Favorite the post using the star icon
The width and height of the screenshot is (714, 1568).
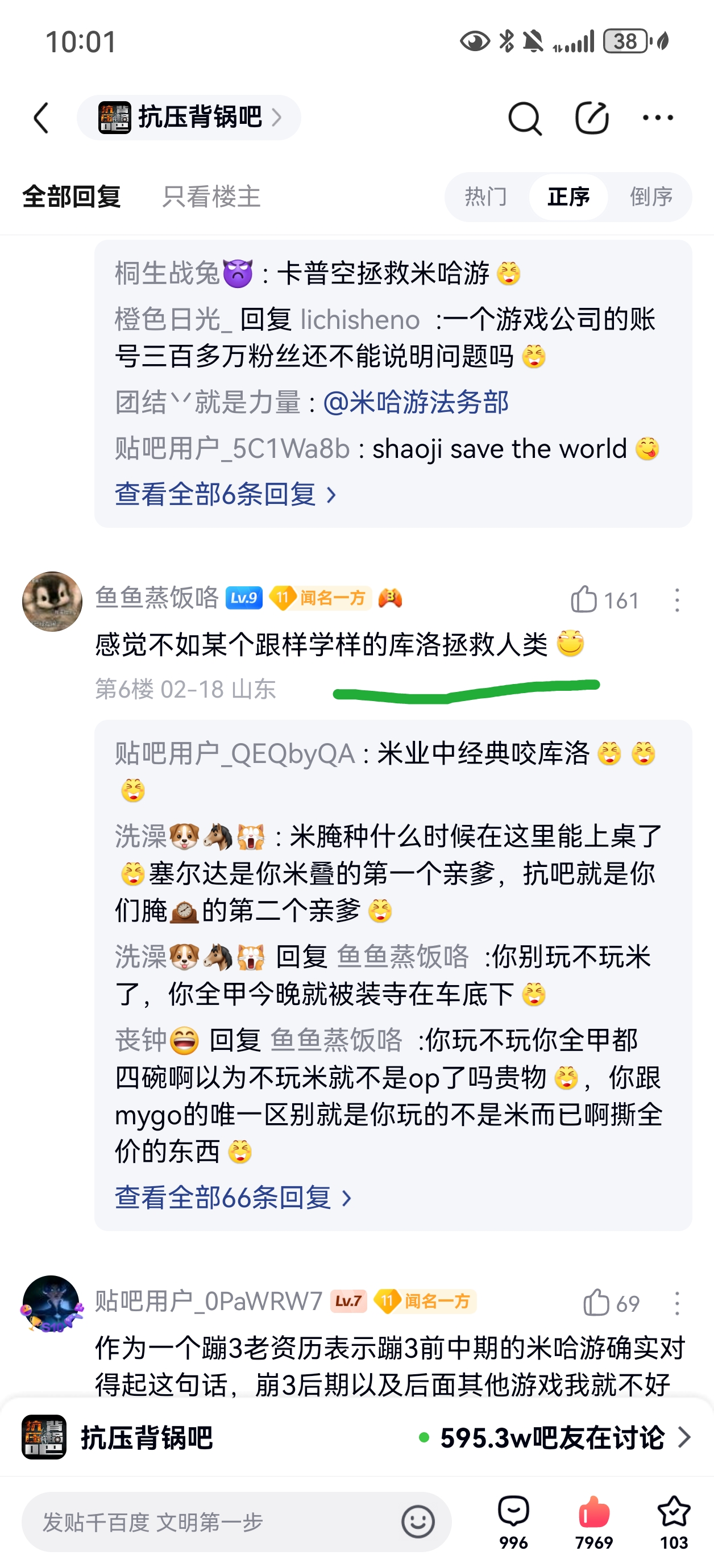(673, 1512)
